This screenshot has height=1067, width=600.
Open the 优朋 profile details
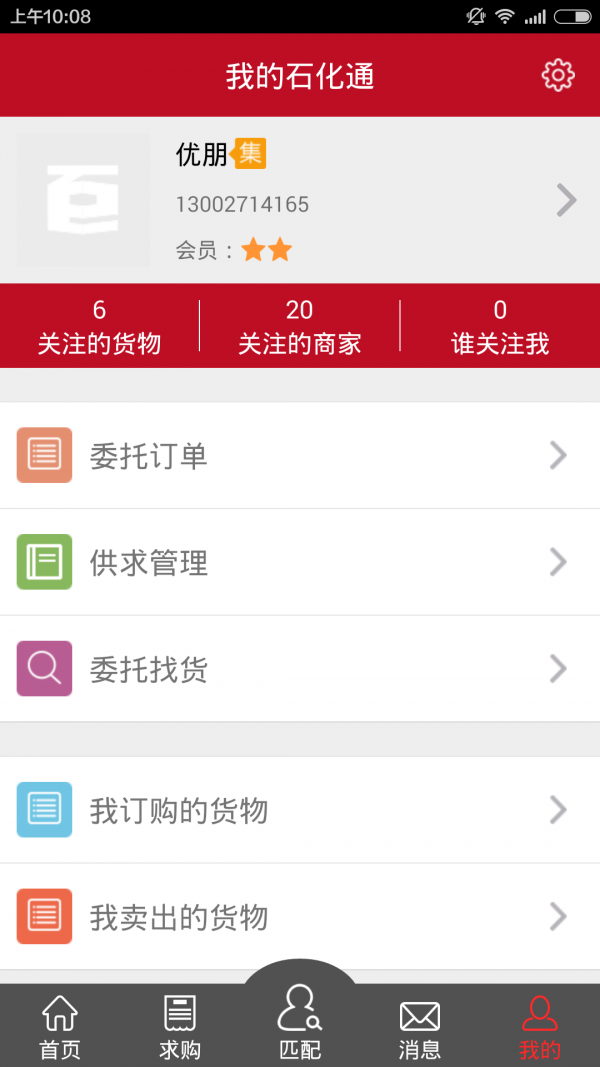point(300,201)
